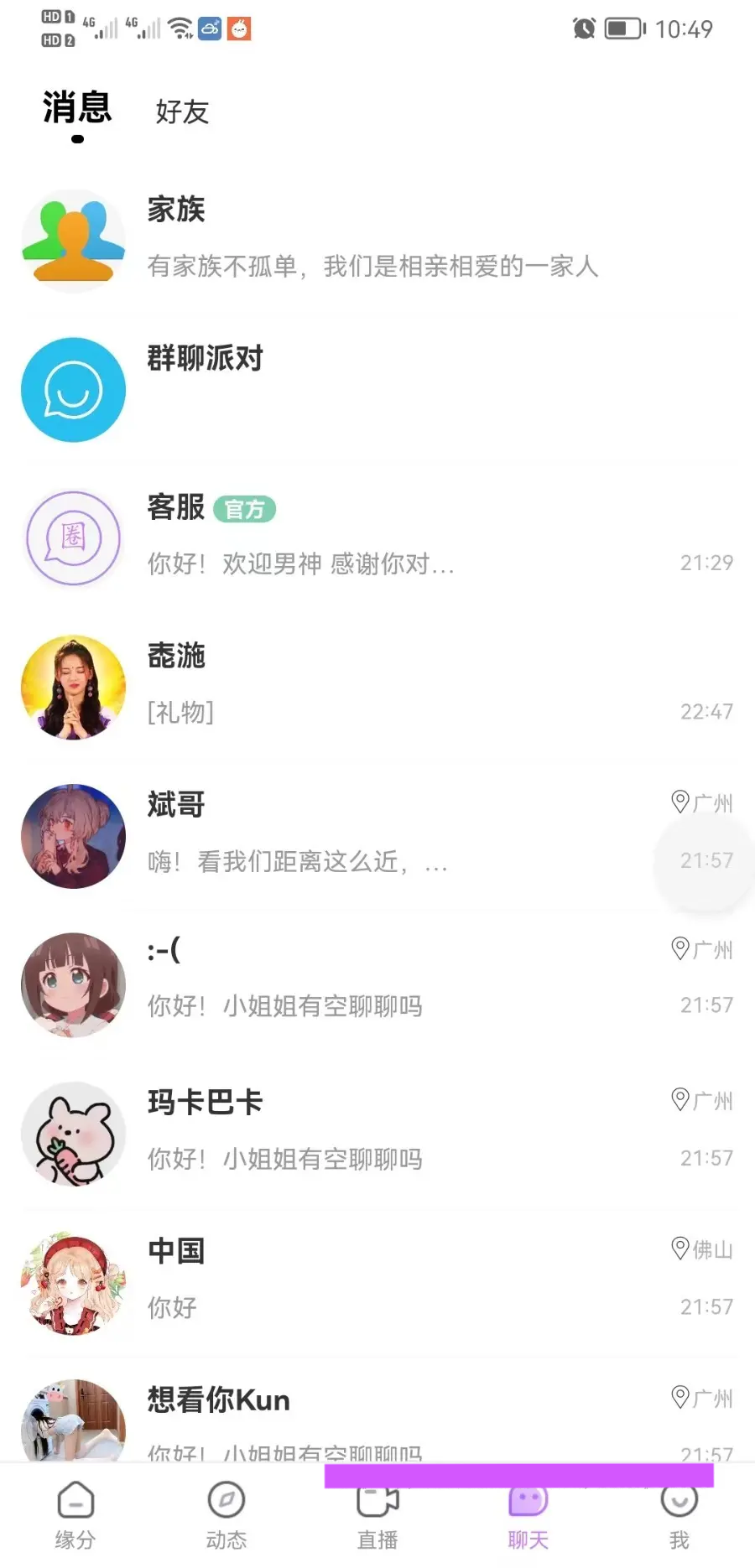Open the chat with 想看你Kun

pyautogui.click(x=377, y=1419)
